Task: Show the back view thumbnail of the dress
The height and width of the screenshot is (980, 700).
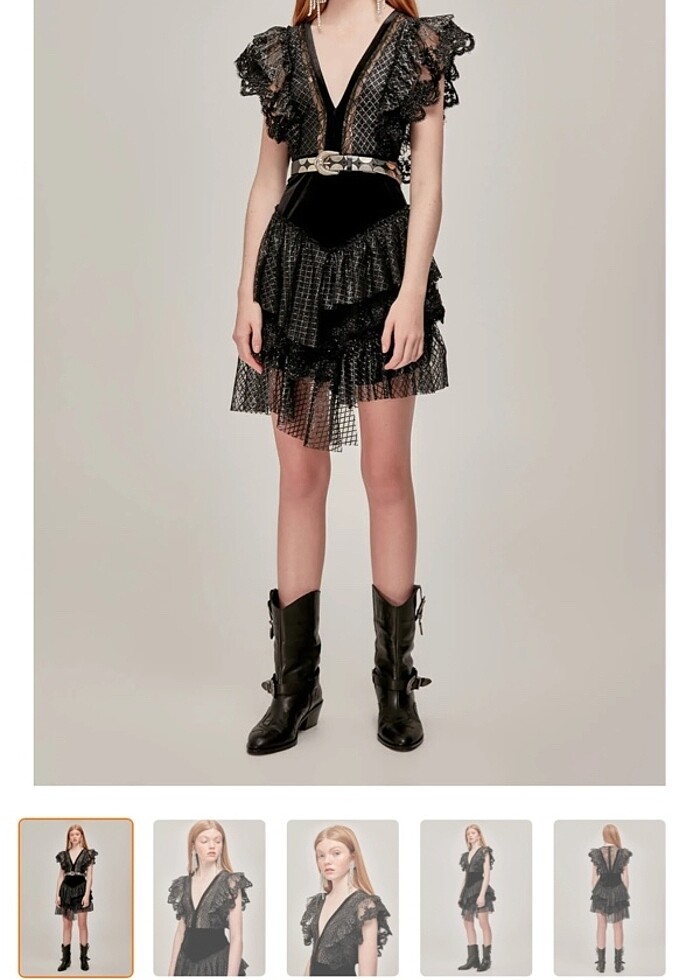Action: click(x=609, y=897)
